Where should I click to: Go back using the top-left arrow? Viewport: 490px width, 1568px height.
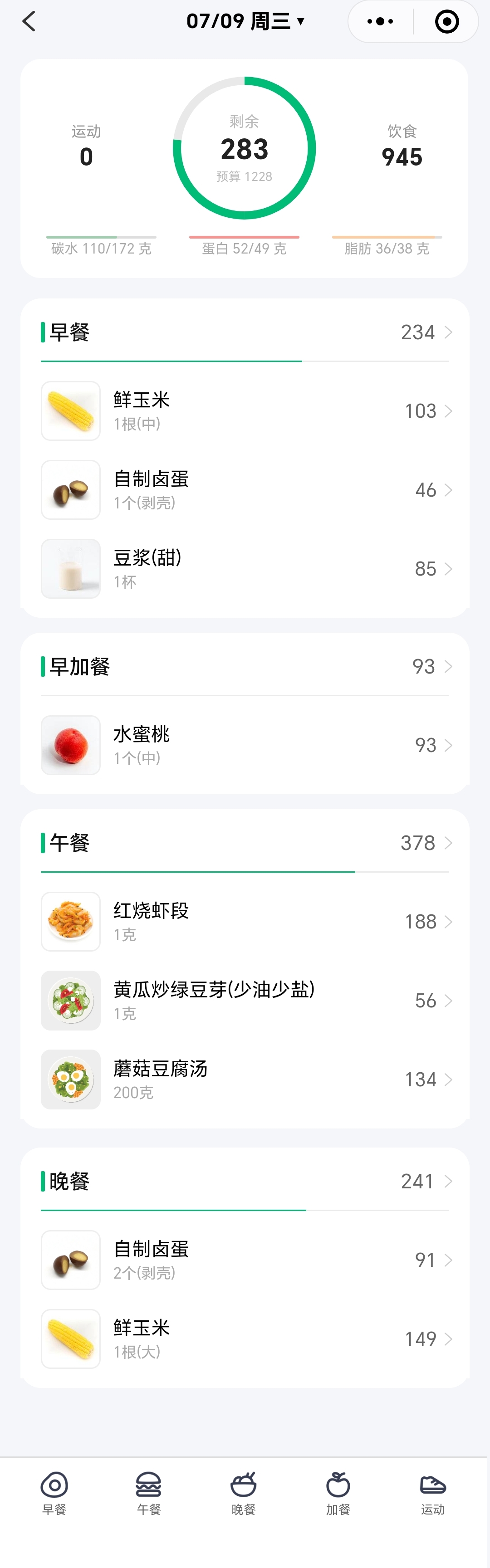pyautogui.click(x=29, y=21)
